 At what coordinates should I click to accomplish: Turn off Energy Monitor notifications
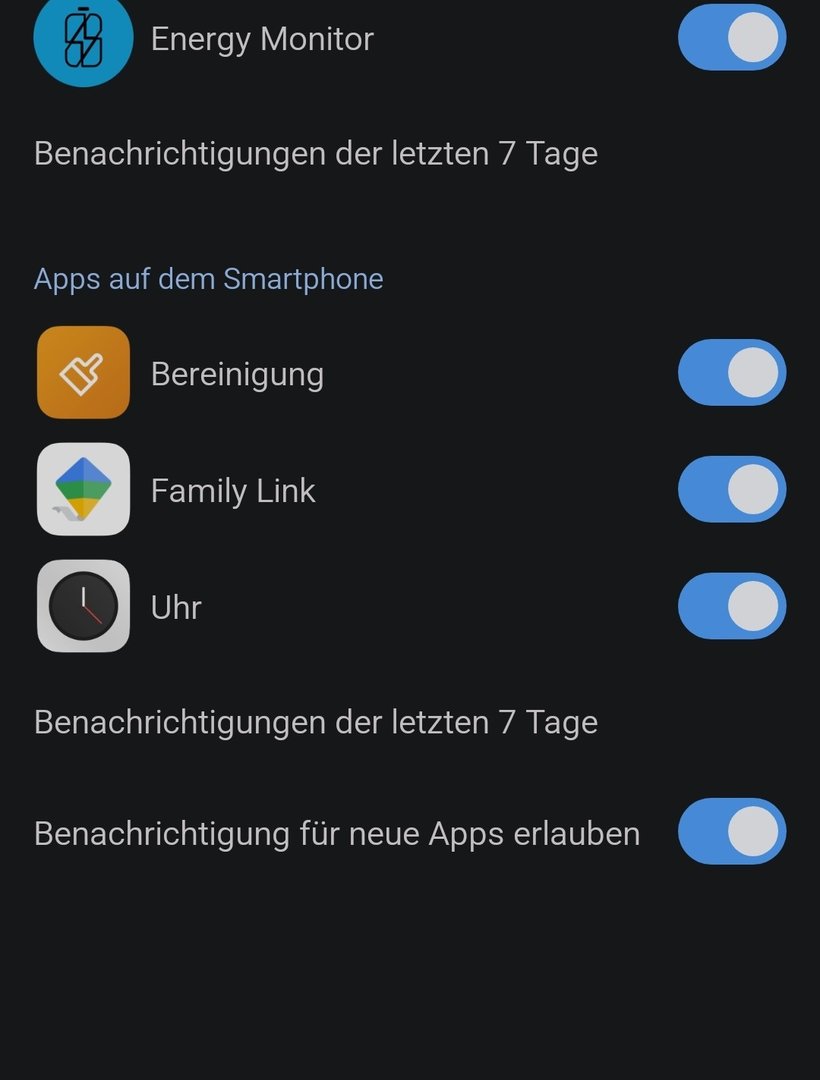coord(731,38)
